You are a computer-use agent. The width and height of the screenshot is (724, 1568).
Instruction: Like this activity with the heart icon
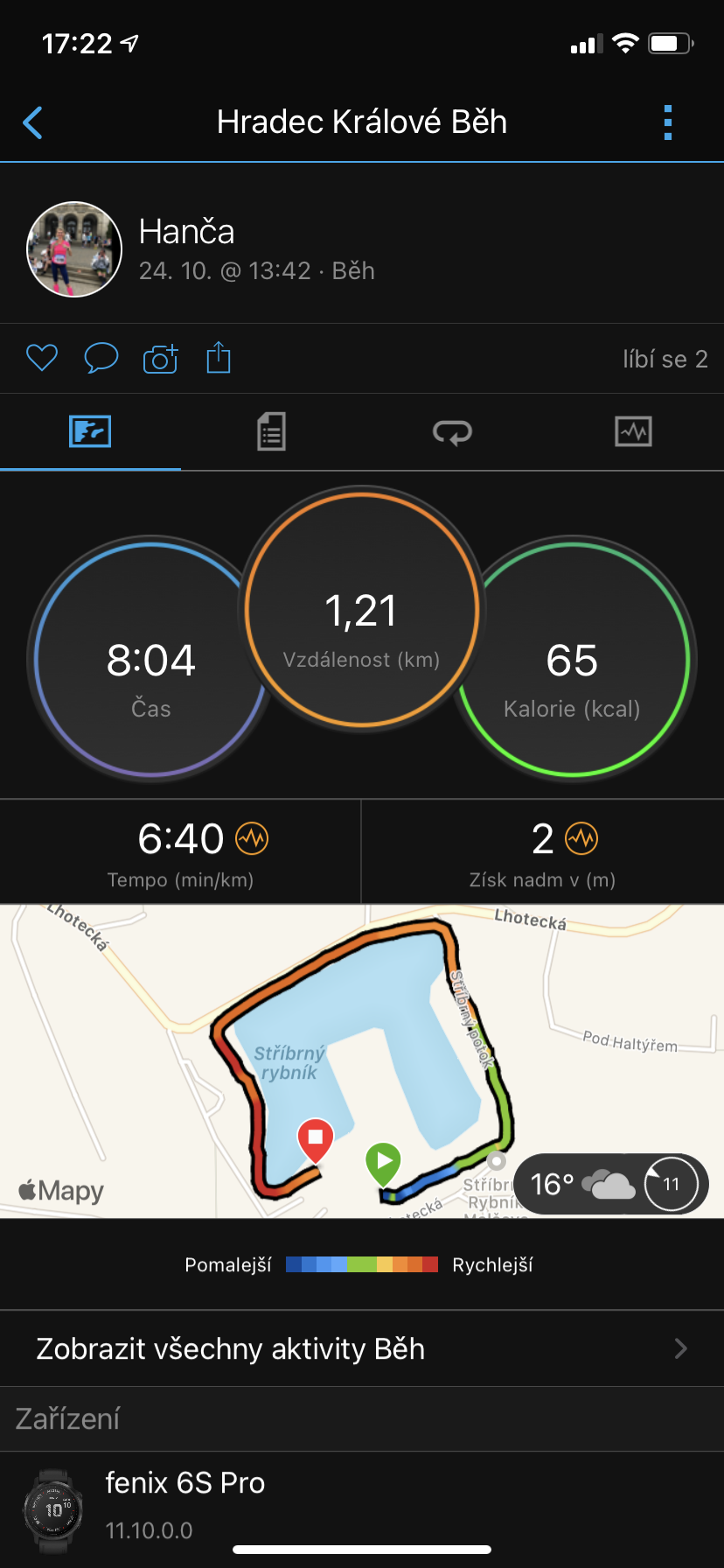(42, 358)
